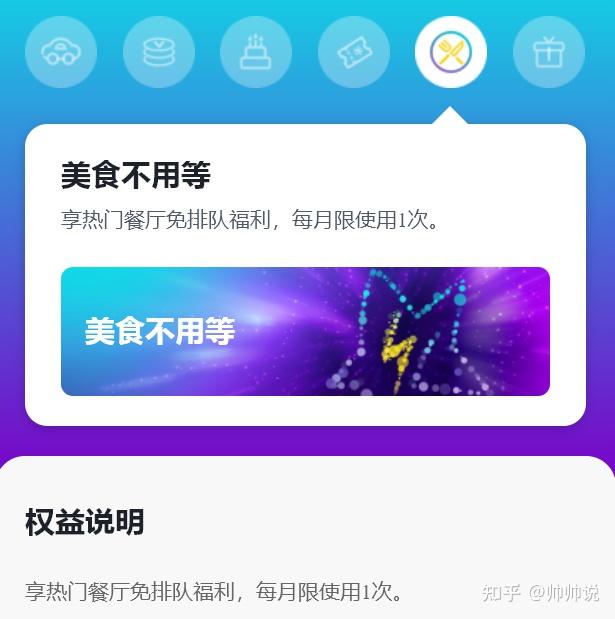The width and height of the screenshot is (615, 619).
Task: Select the car benefit icon
Action: pos(61,52)
